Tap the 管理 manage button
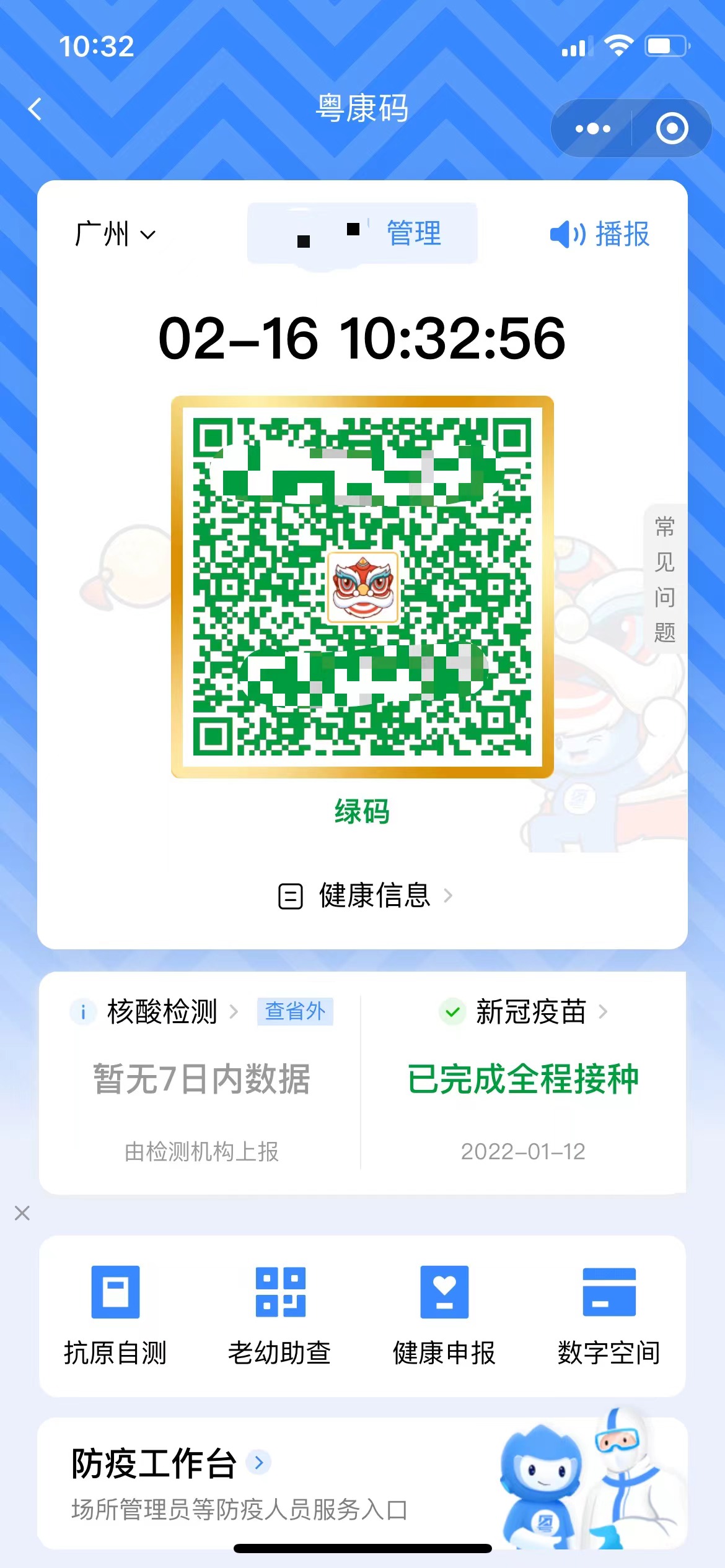This screenshot has height=1568, width=725. point(413,232)
